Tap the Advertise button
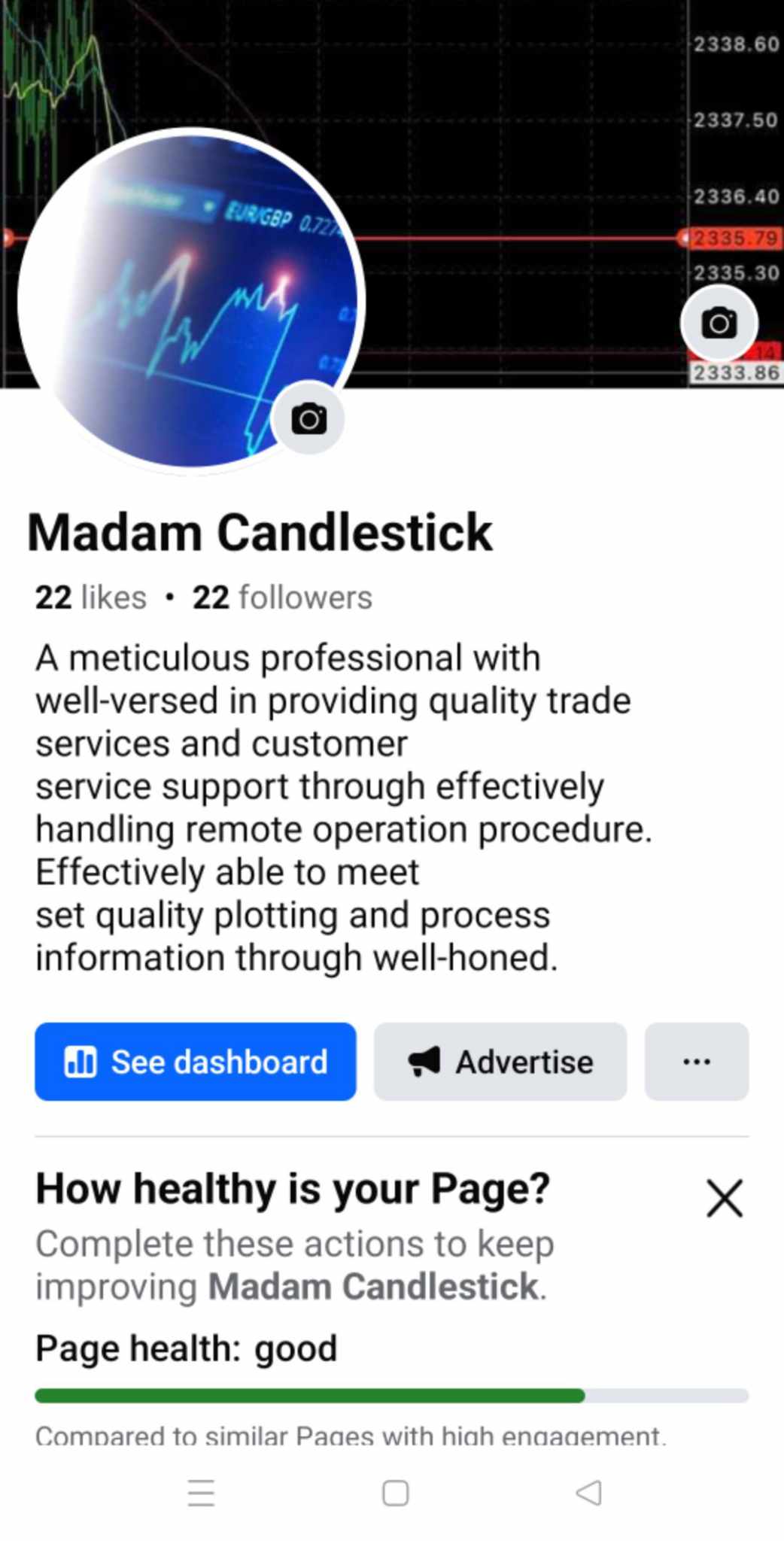This screenshot has height=1541, width=784. pyautogui.click(x=500, y=1061)
